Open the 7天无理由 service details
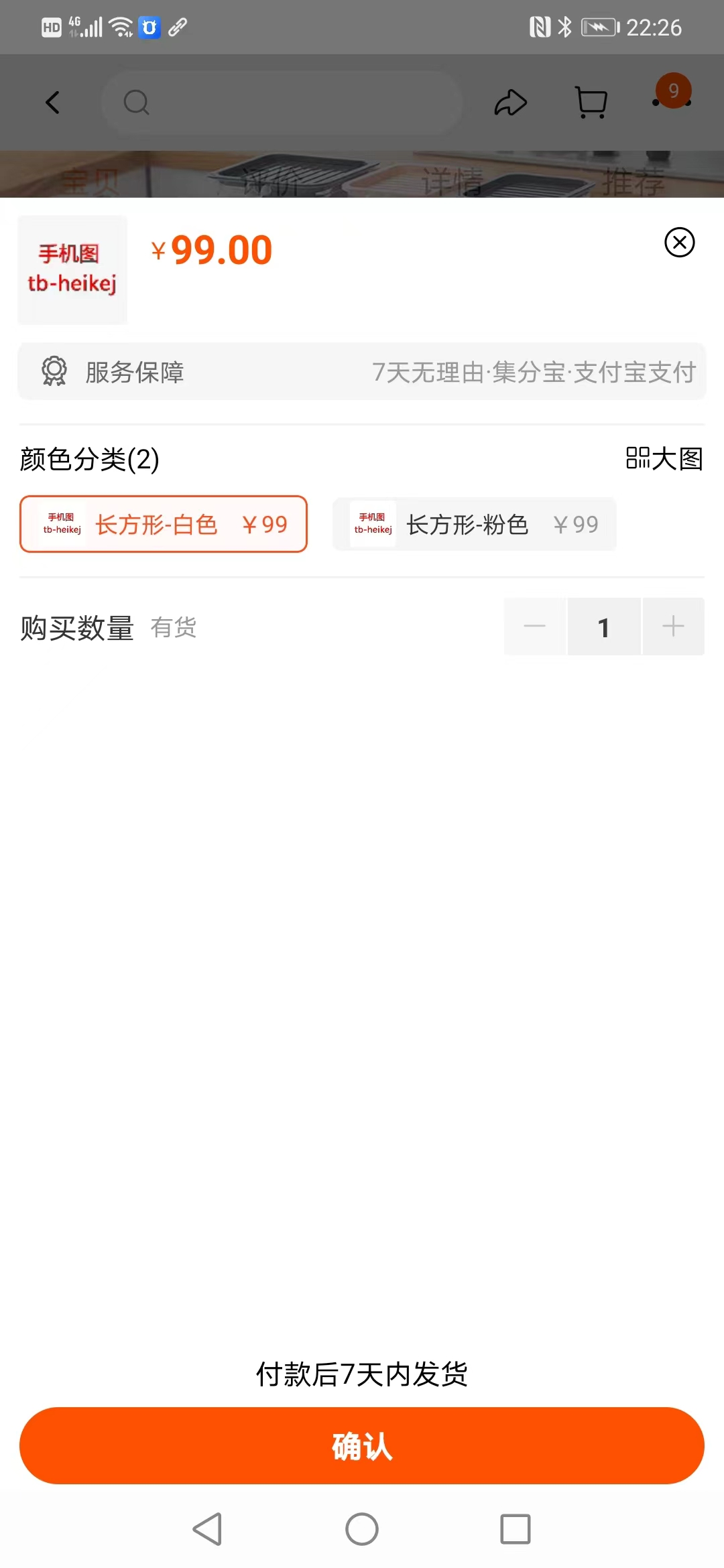Viewport: 724px width, 1568px height. click(534, 371)
